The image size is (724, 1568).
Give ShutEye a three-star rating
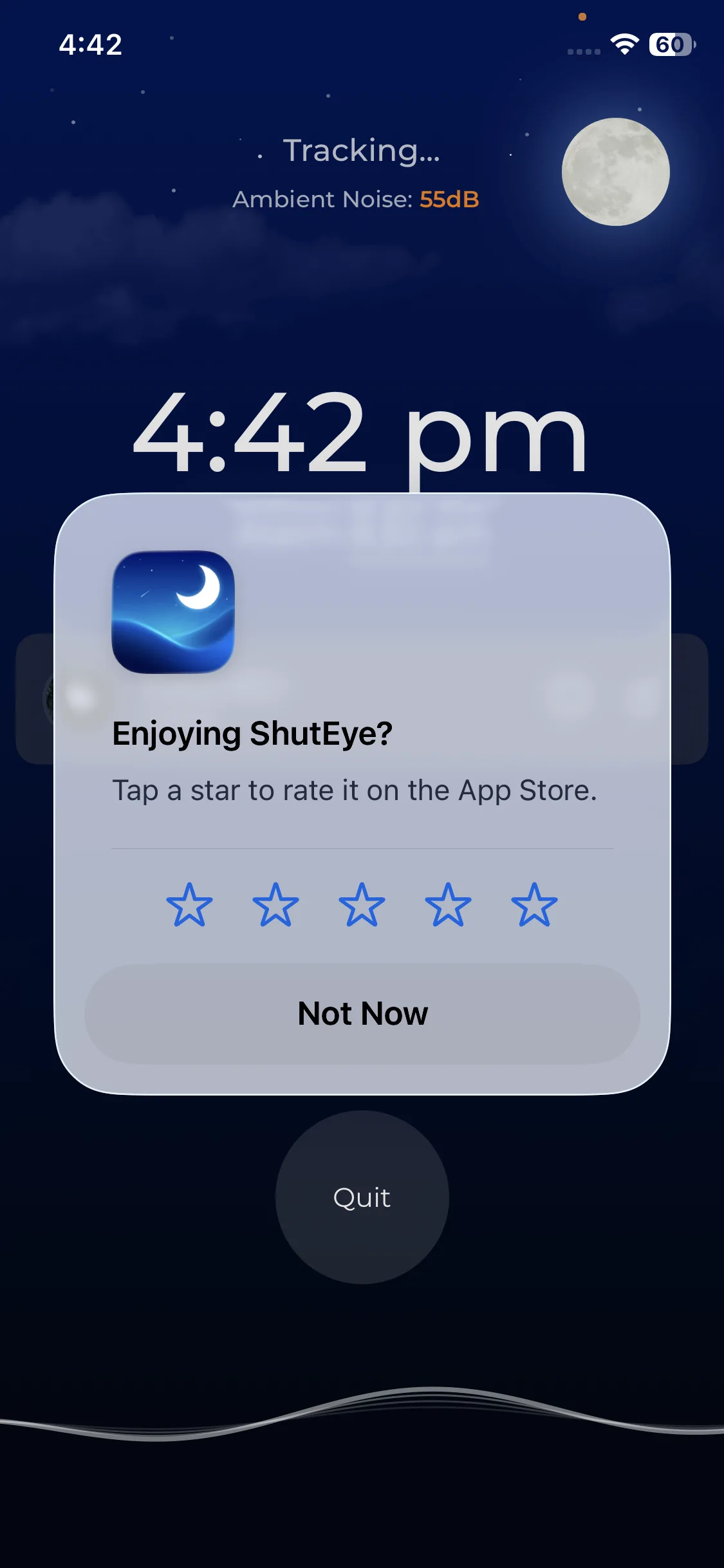362,904
